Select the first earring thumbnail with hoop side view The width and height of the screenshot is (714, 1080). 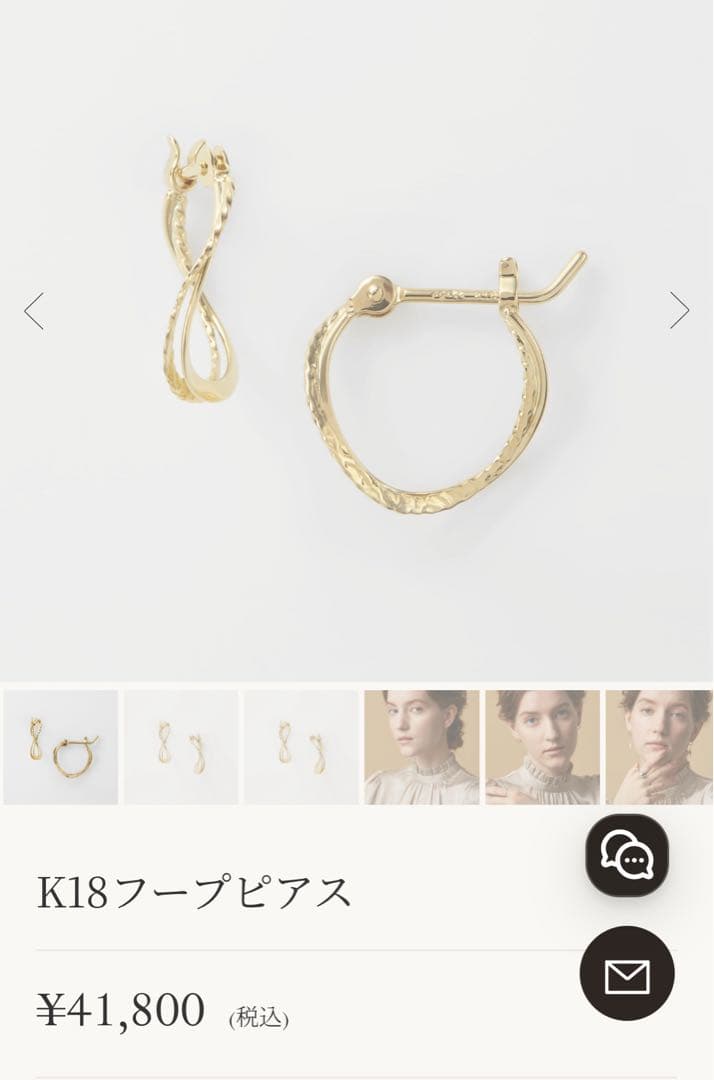pyautogui.click(x=60, y=747)
